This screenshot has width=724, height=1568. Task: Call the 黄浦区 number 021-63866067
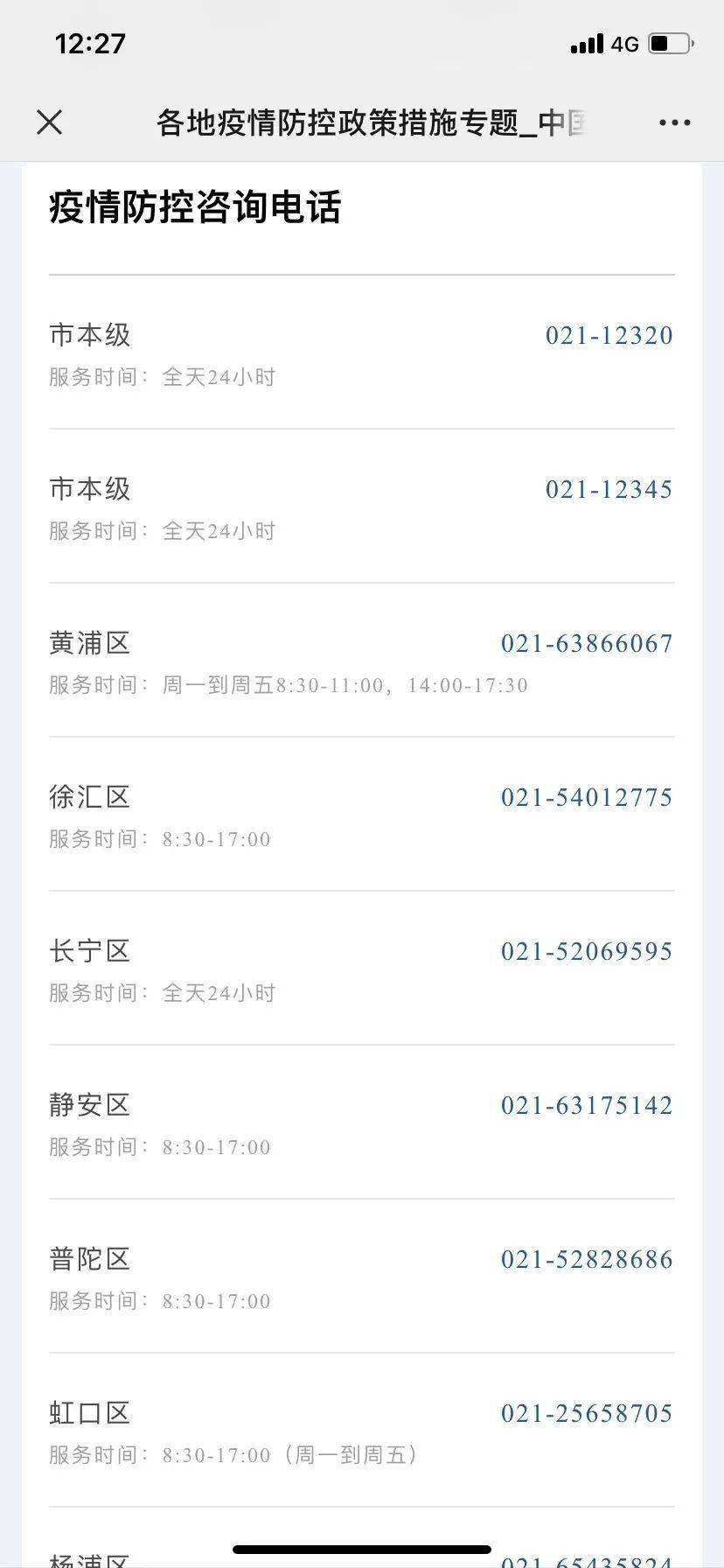click(587, 643)
